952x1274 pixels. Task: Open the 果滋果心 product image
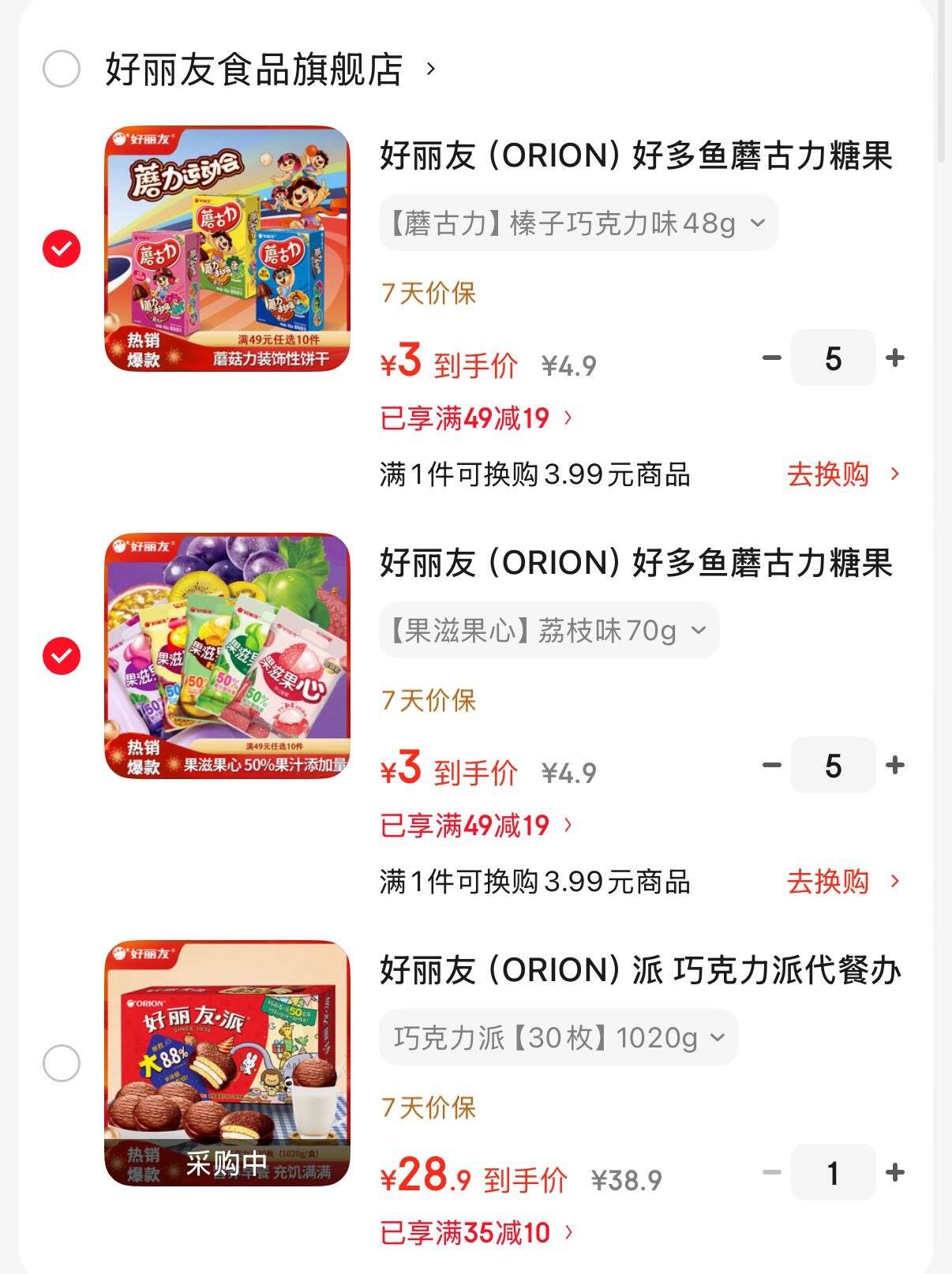pyautogui.click(x=227, y=656)
